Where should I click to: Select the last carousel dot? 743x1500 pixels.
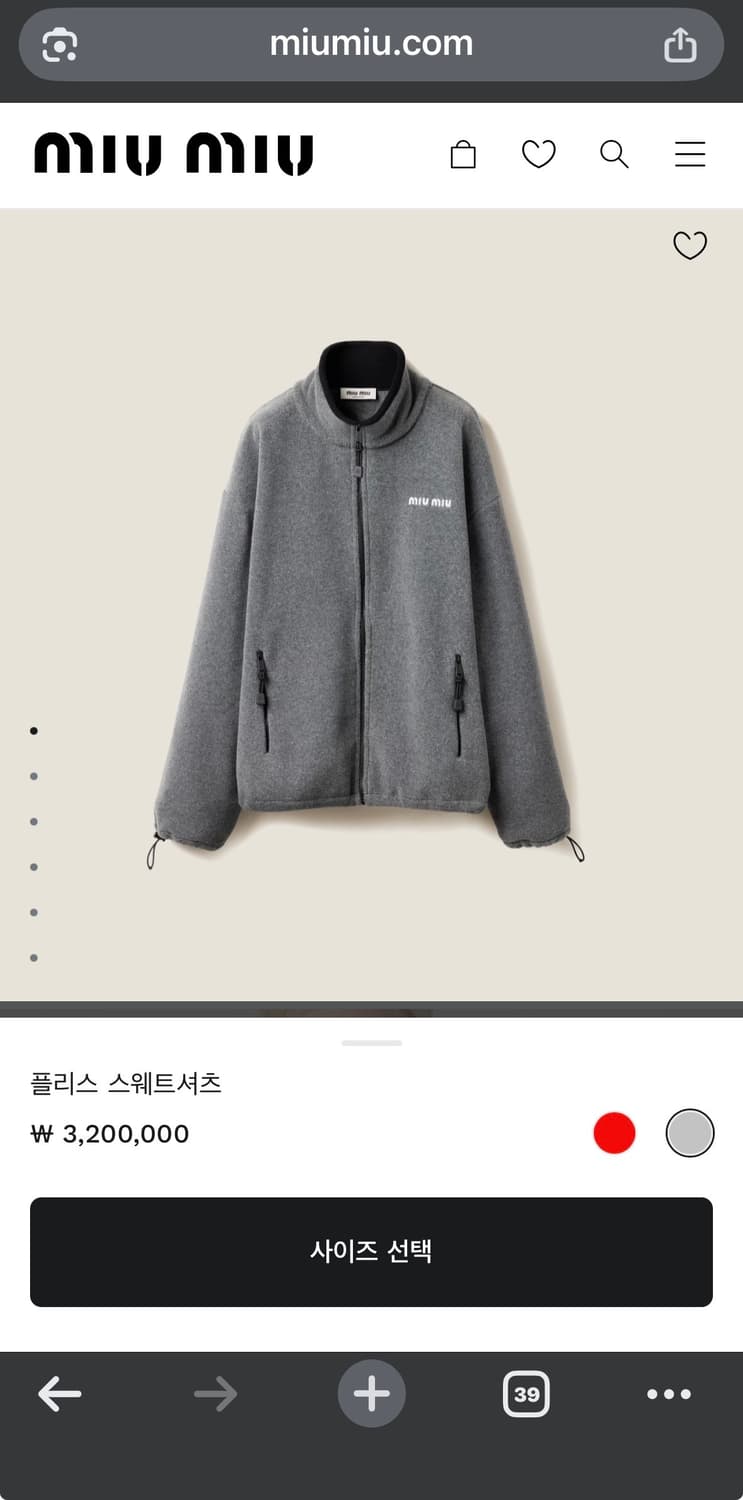(x=34, y=957)
